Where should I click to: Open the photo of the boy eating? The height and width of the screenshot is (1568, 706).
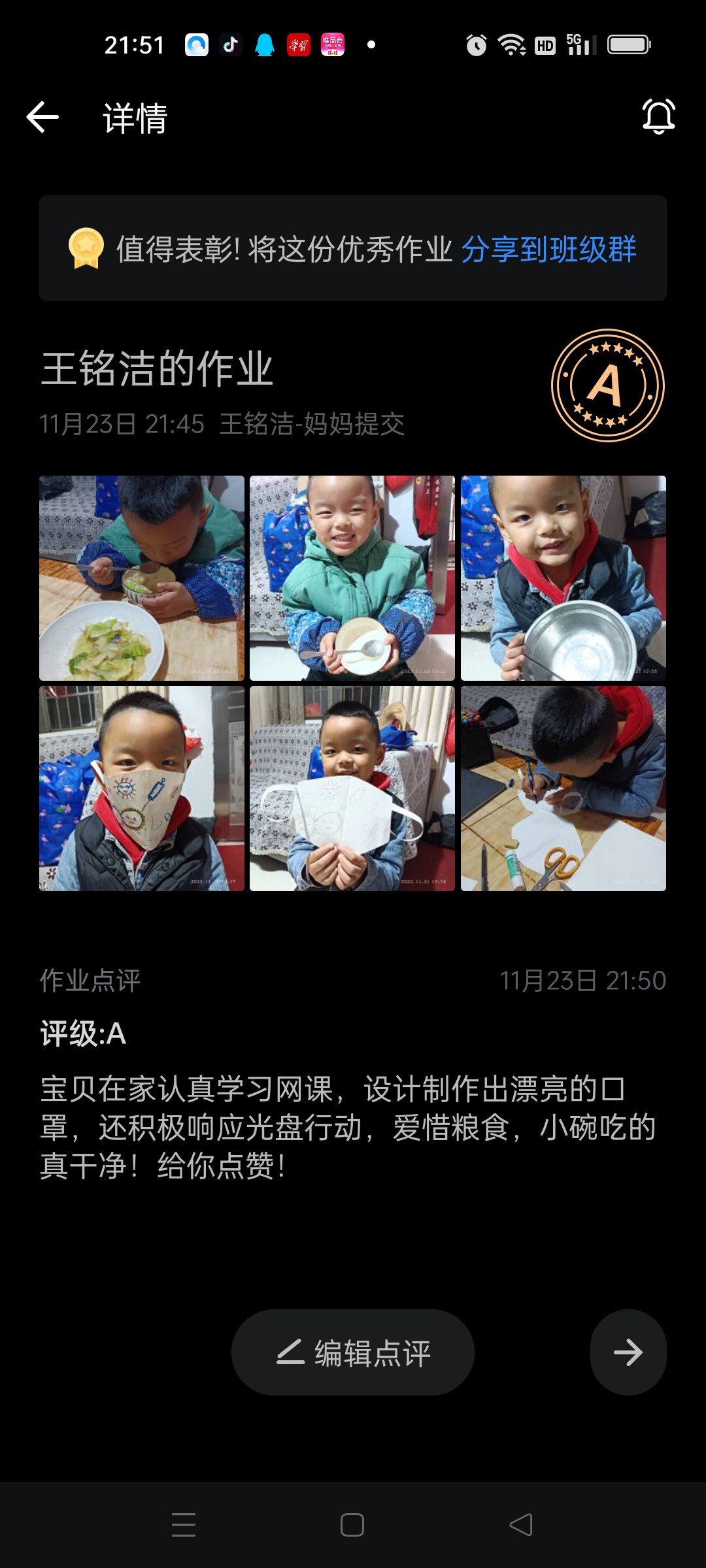click(142, 578)
